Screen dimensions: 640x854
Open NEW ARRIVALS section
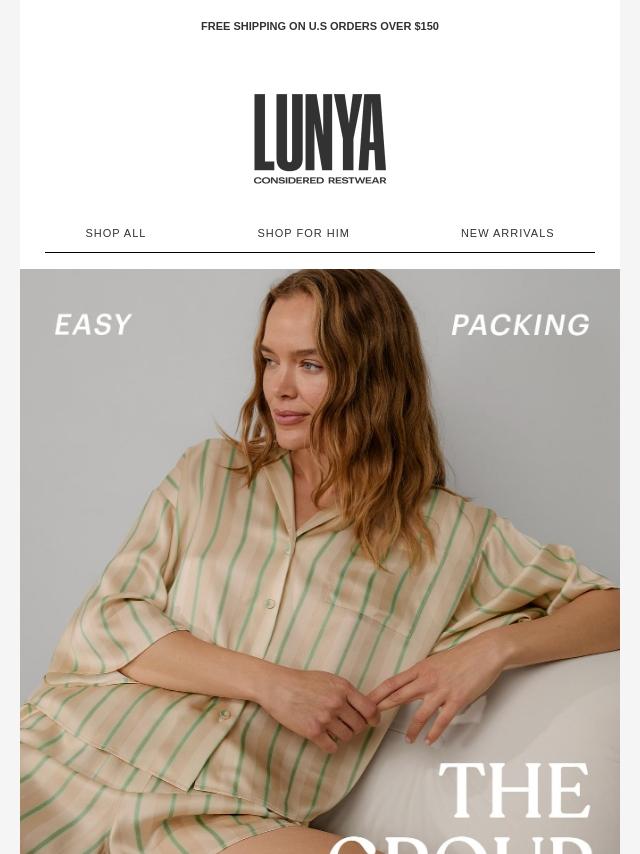click(x=507, y=233)
